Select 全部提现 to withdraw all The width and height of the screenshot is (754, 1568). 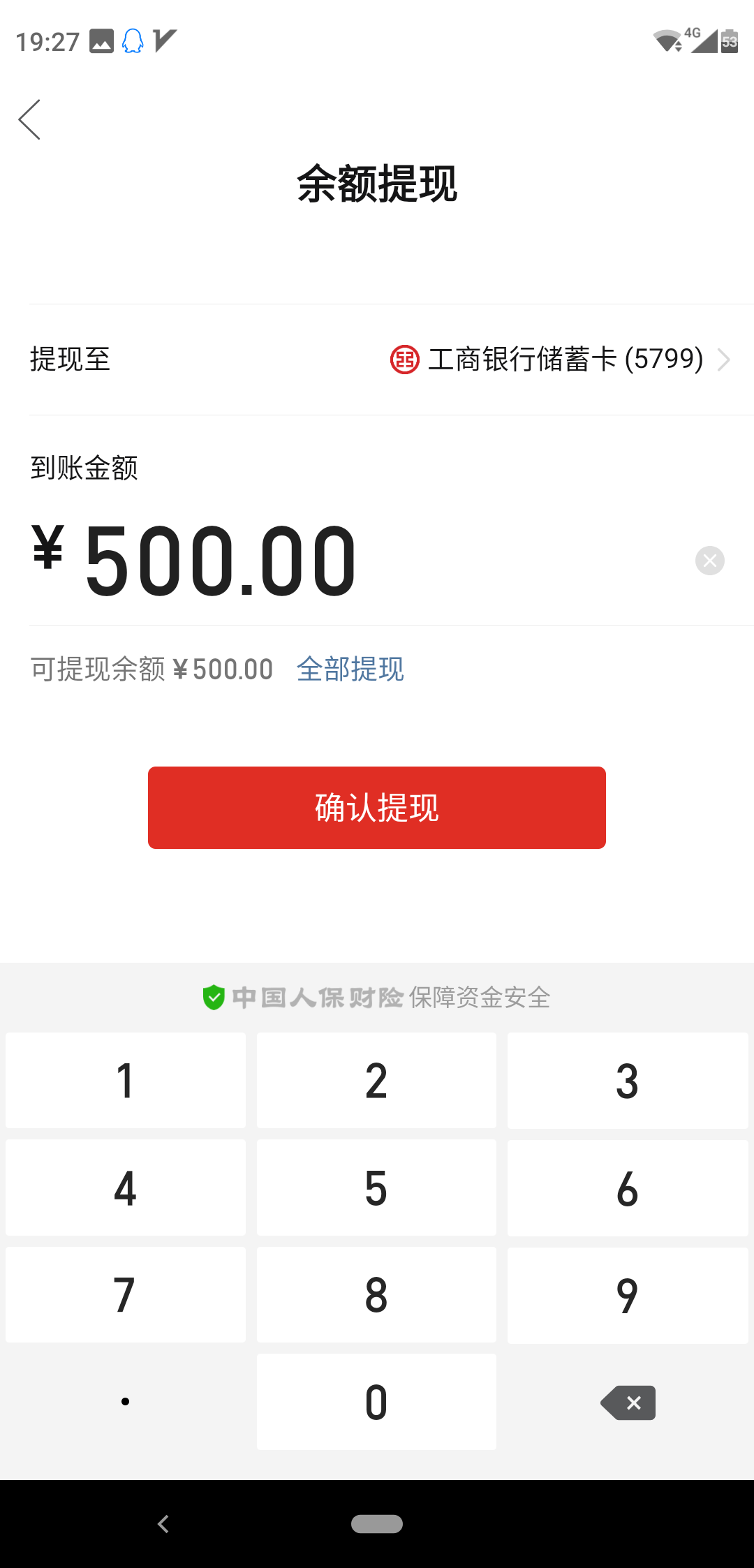coord(350,669)
